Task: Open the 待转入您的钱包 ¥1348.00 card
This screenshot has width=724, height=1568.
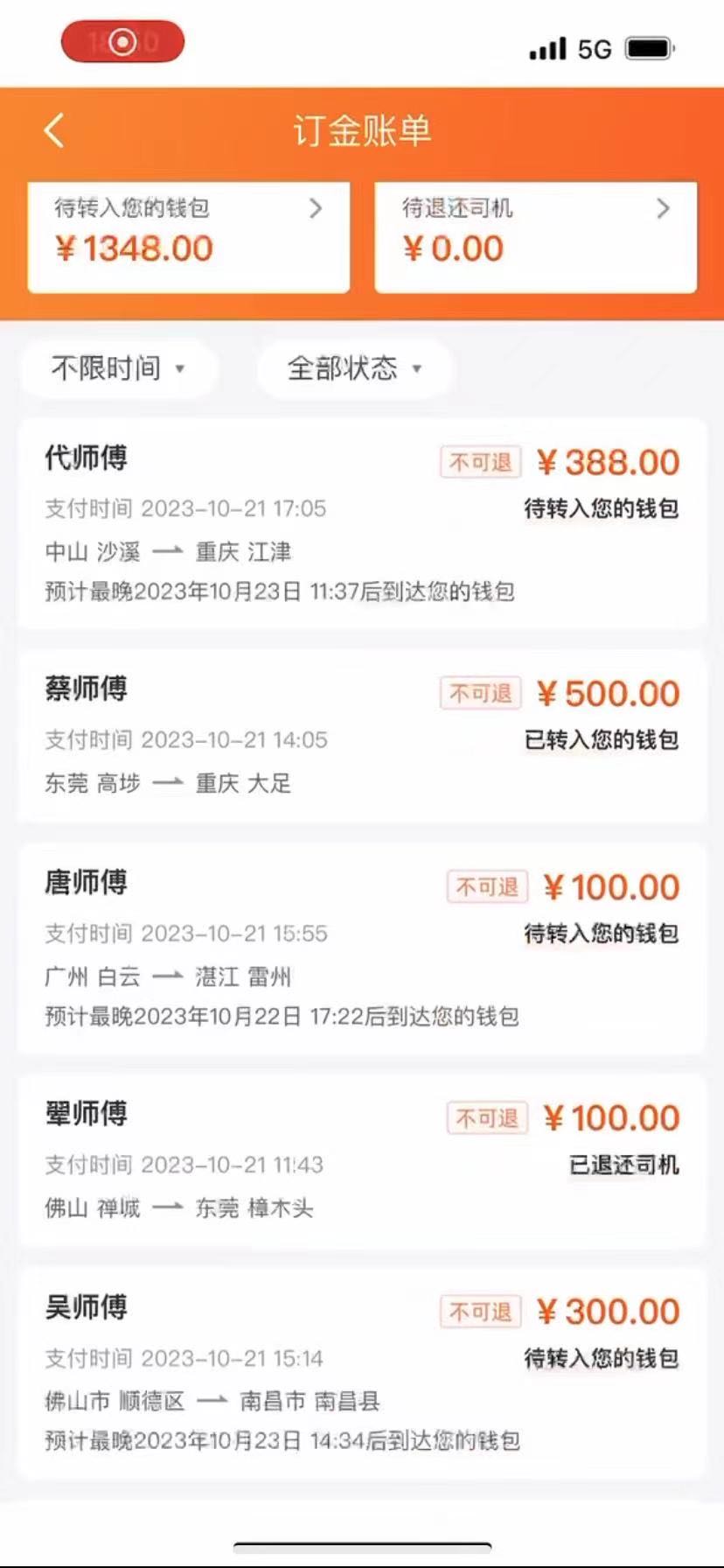Action: (x=189, y=237)
